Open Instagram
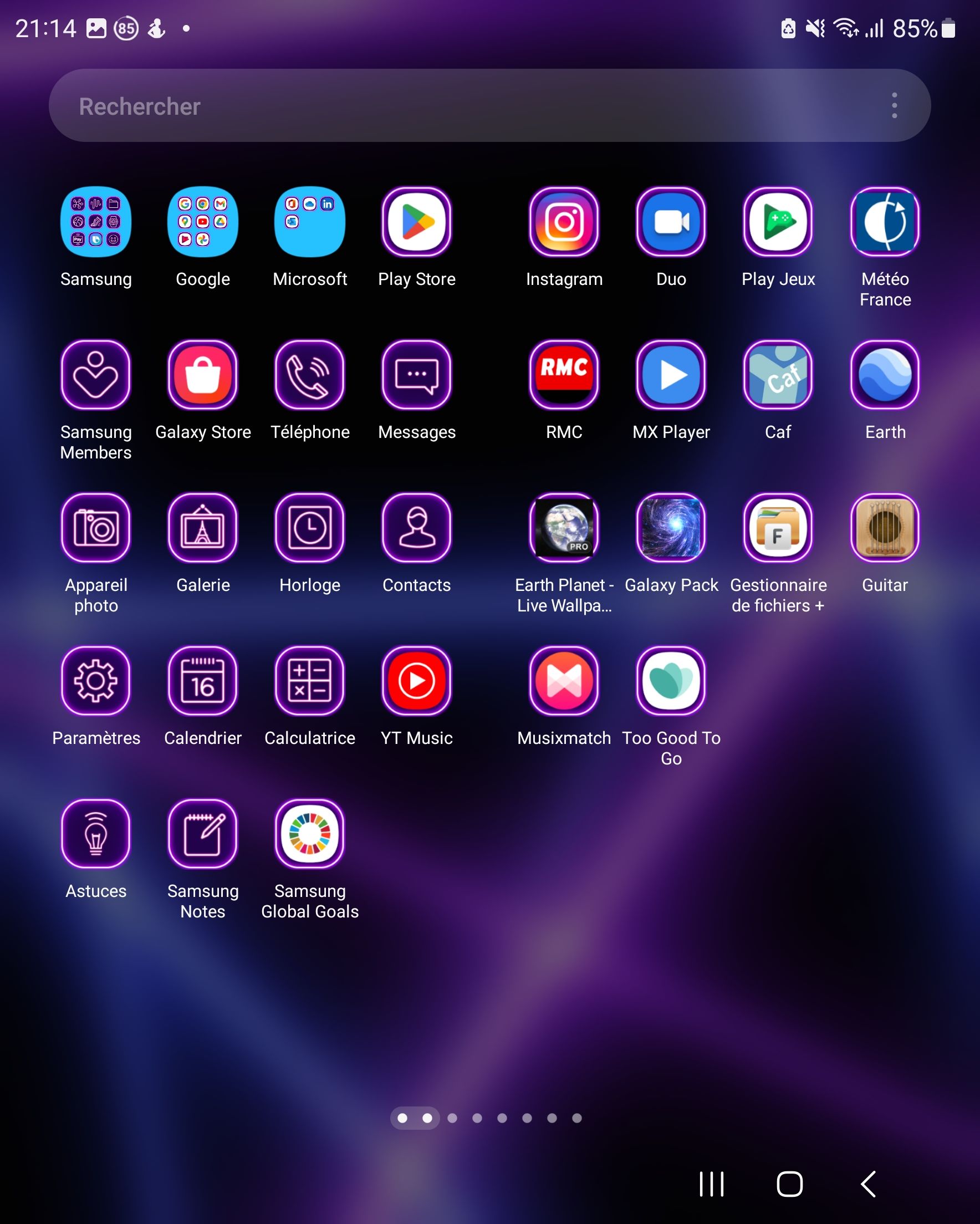Image resolution: width=980 pixels, height=1224 pixels. [x=564, y=222]
